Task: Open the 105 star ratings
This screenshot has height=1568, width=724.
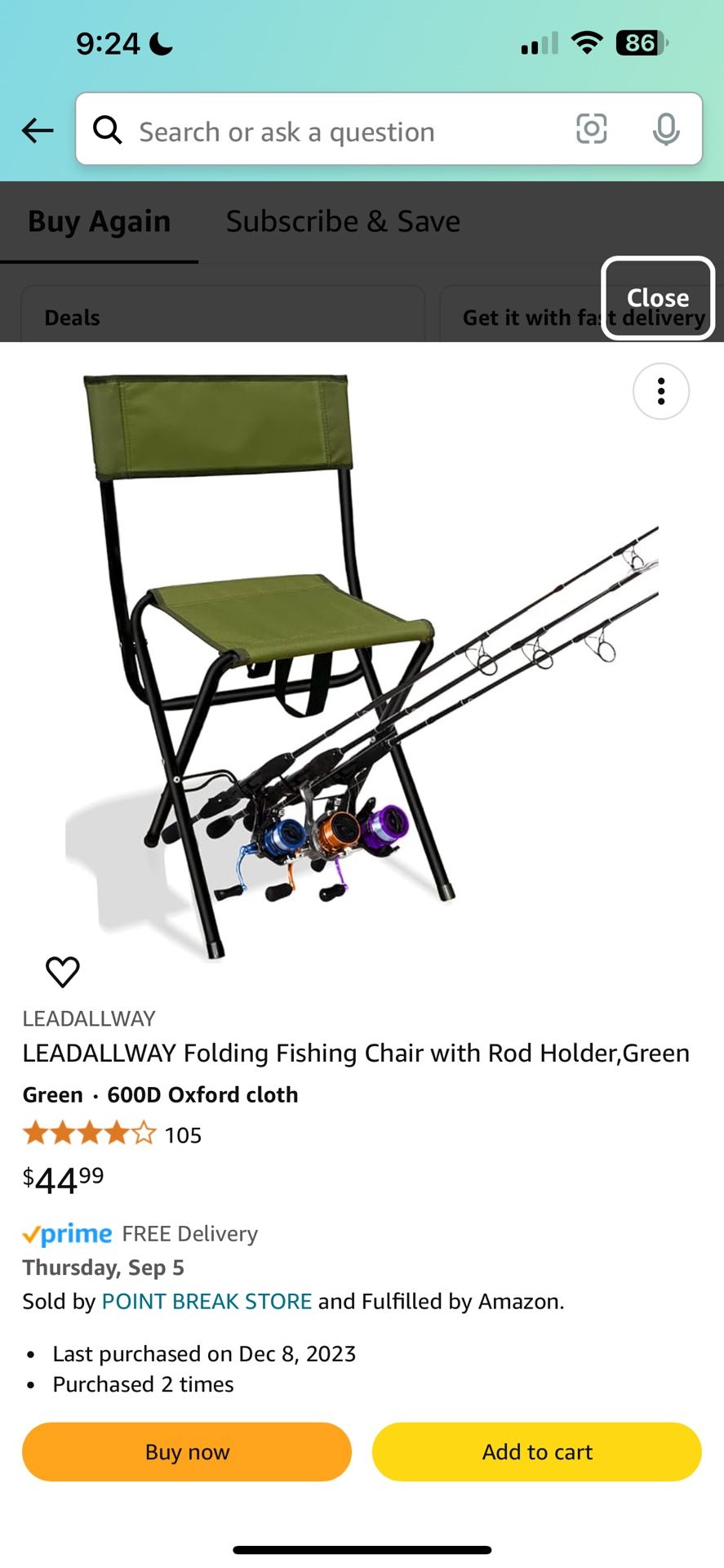Action: 112,1134
